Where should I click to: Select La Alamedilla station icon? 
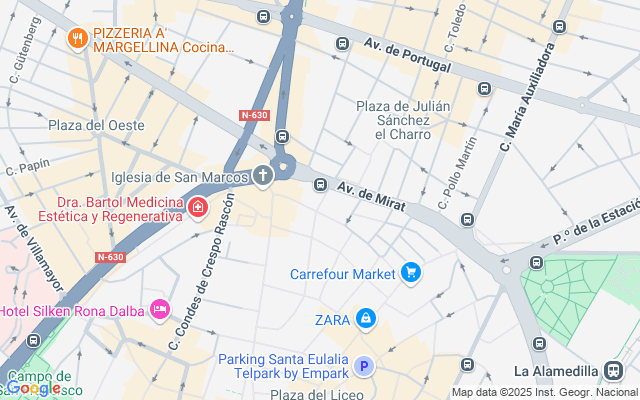614,371
